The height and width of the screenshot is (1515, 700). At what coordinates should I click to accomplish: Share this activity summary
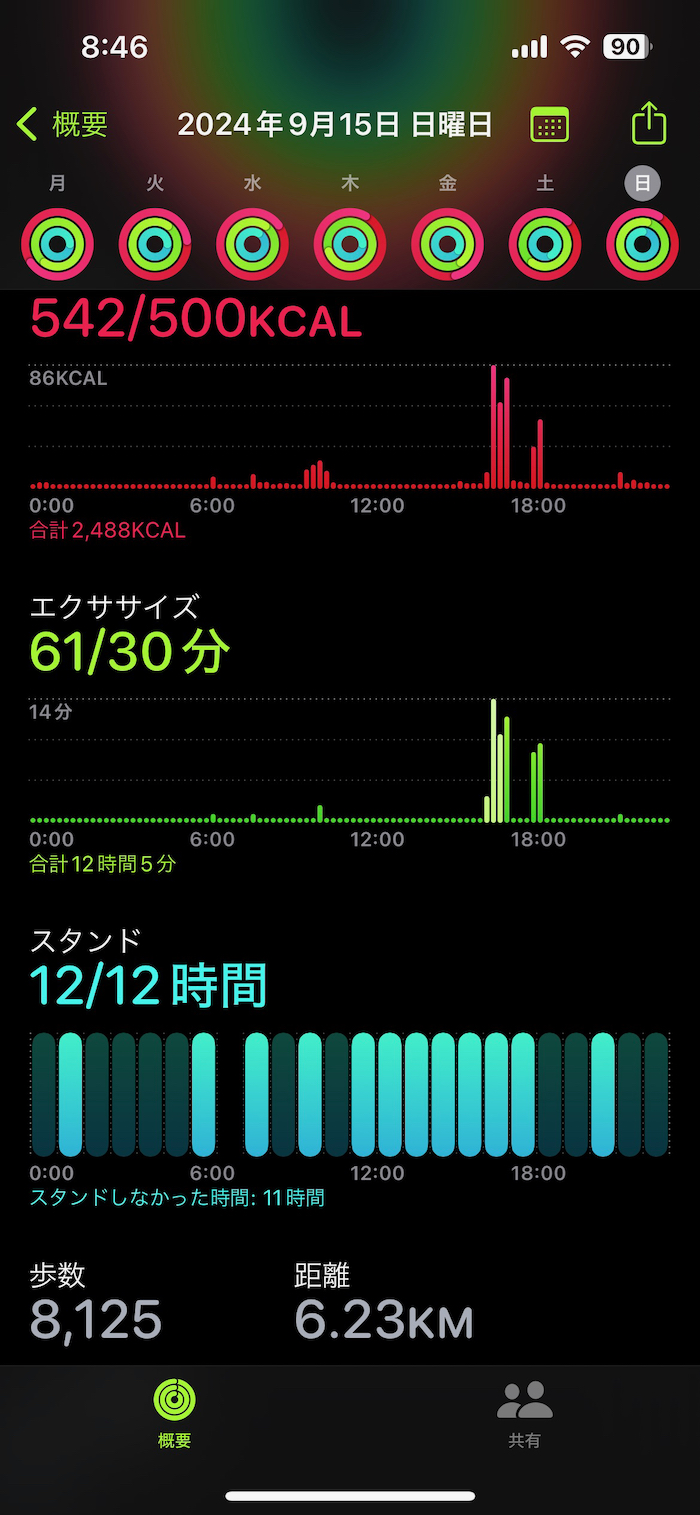pos(649,125)
